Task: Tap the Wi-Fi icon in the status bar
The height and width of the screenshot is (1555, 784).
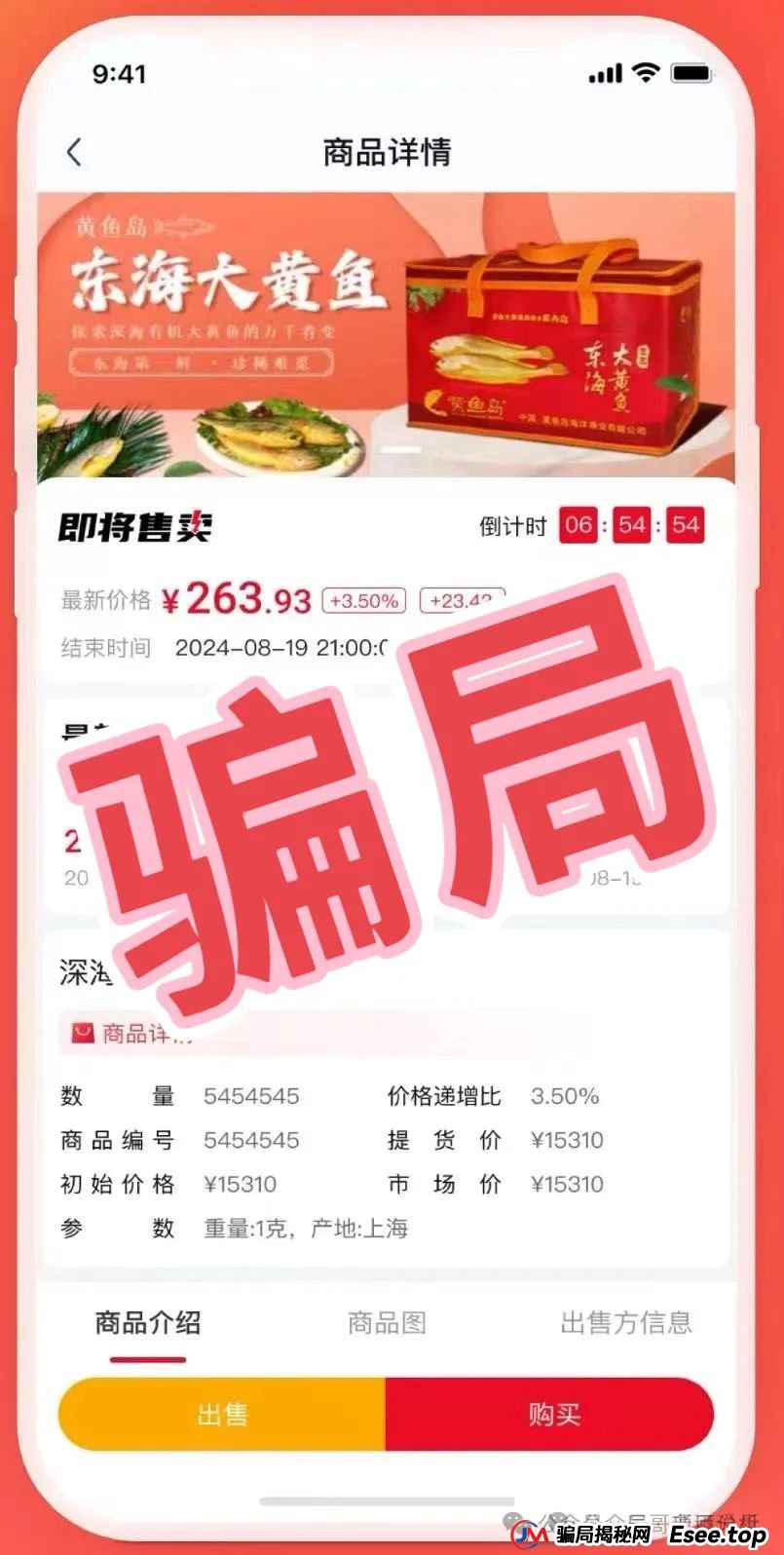Action: (x=644, y=72)
